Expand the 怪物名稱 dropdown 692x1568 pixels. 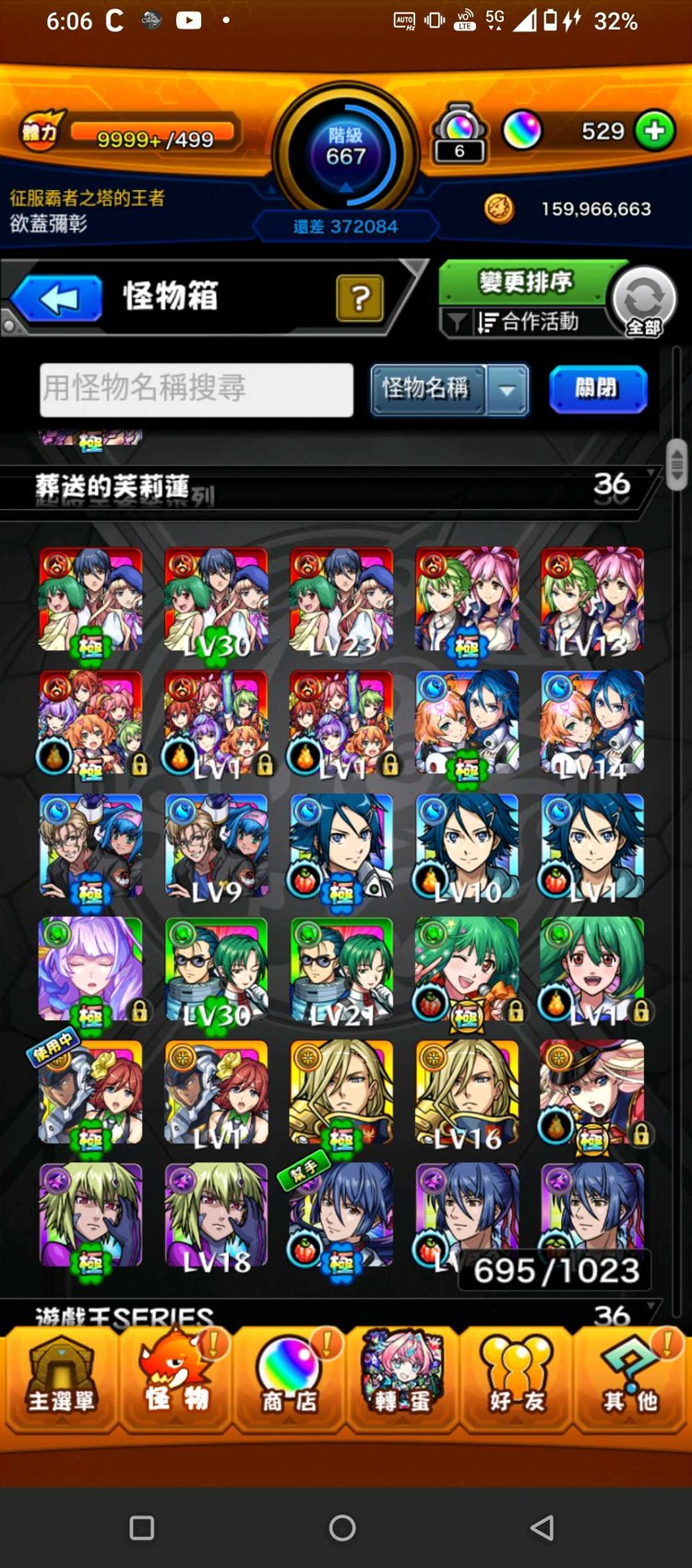tap(506, 389)
